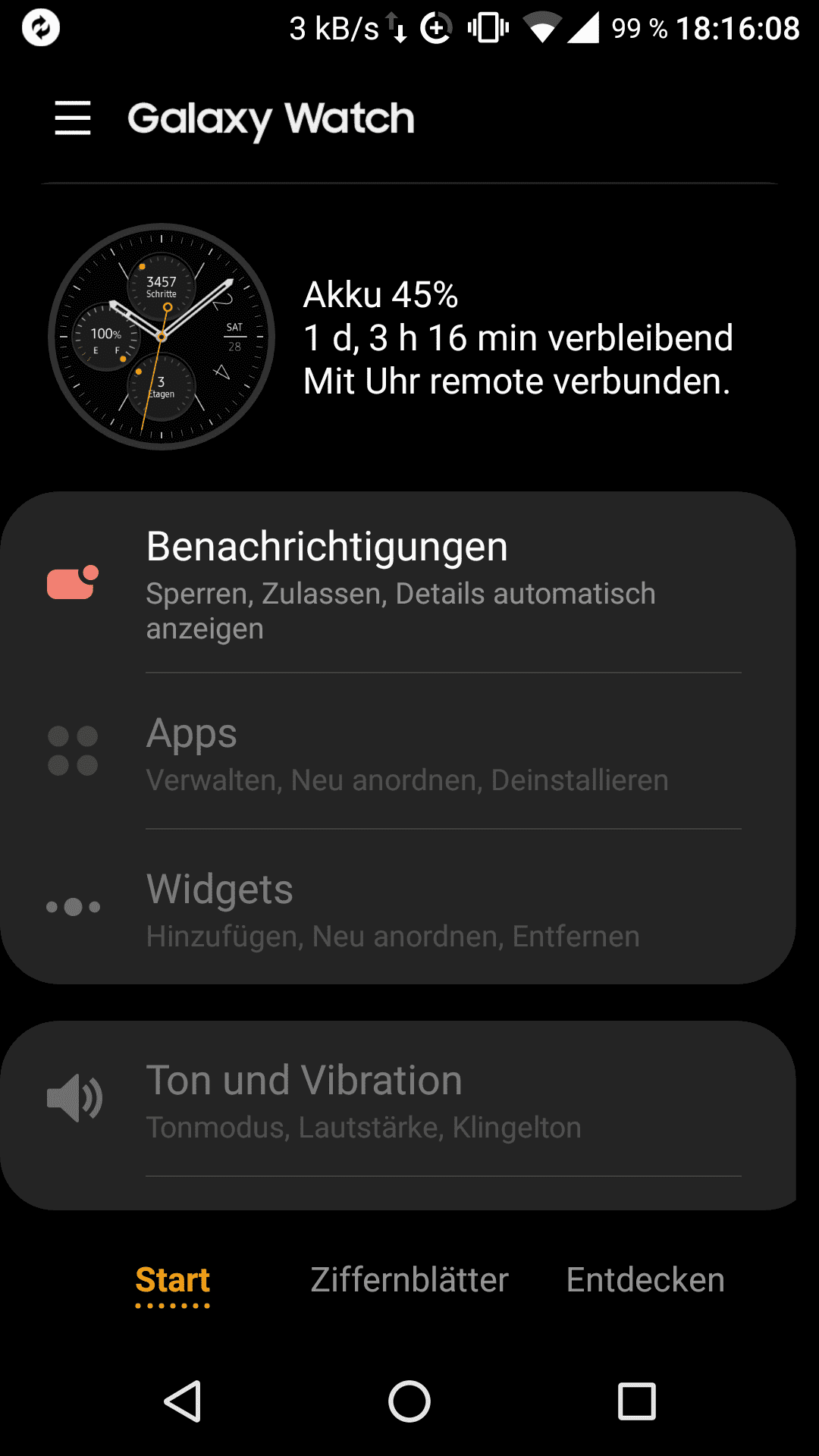Open the Widgets settings row
The image size is (819, 1456).
[402, 908]
